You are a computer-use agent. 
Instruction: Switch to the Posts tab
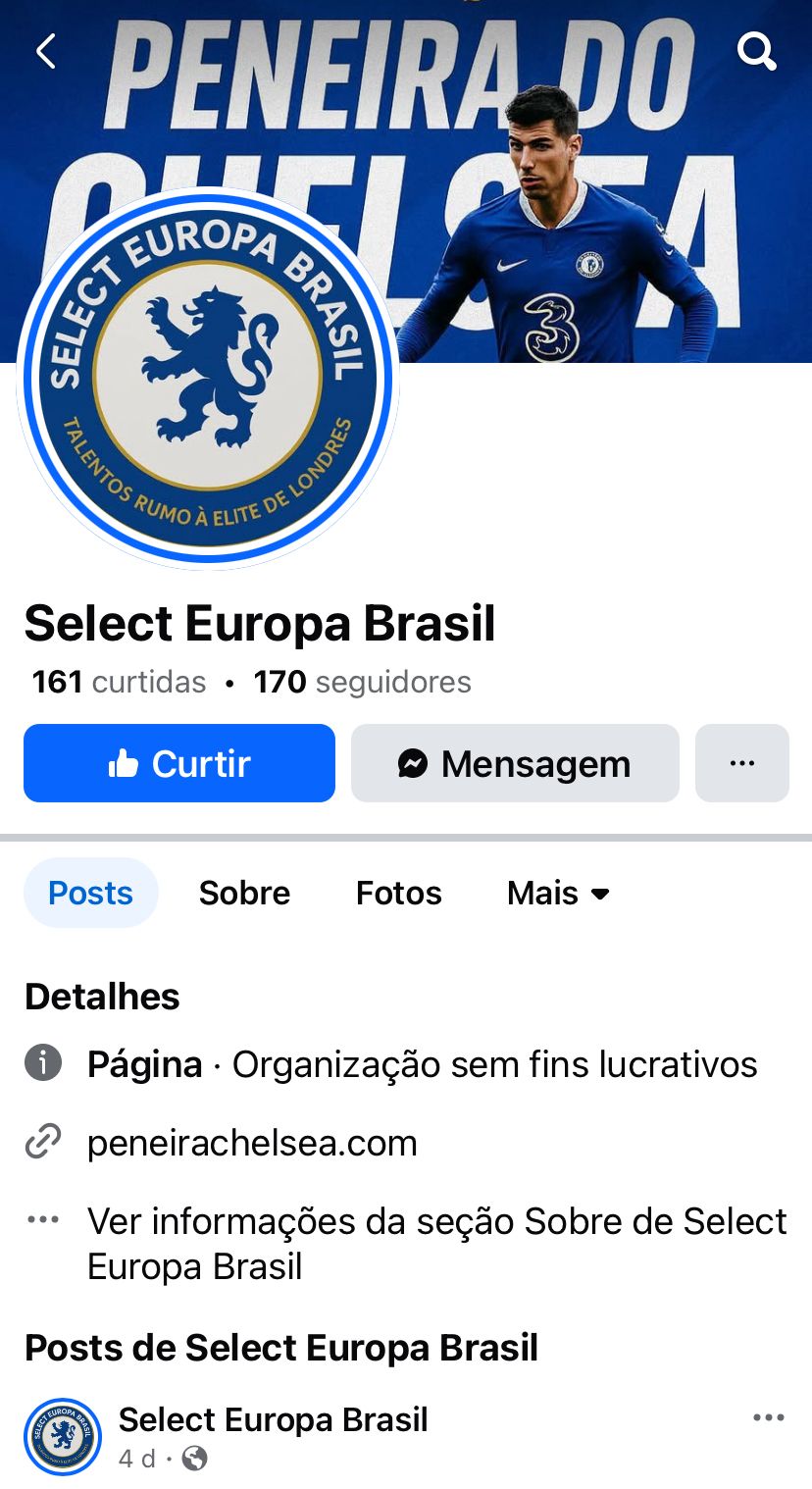pyautogui.click(x=91, y=893)
